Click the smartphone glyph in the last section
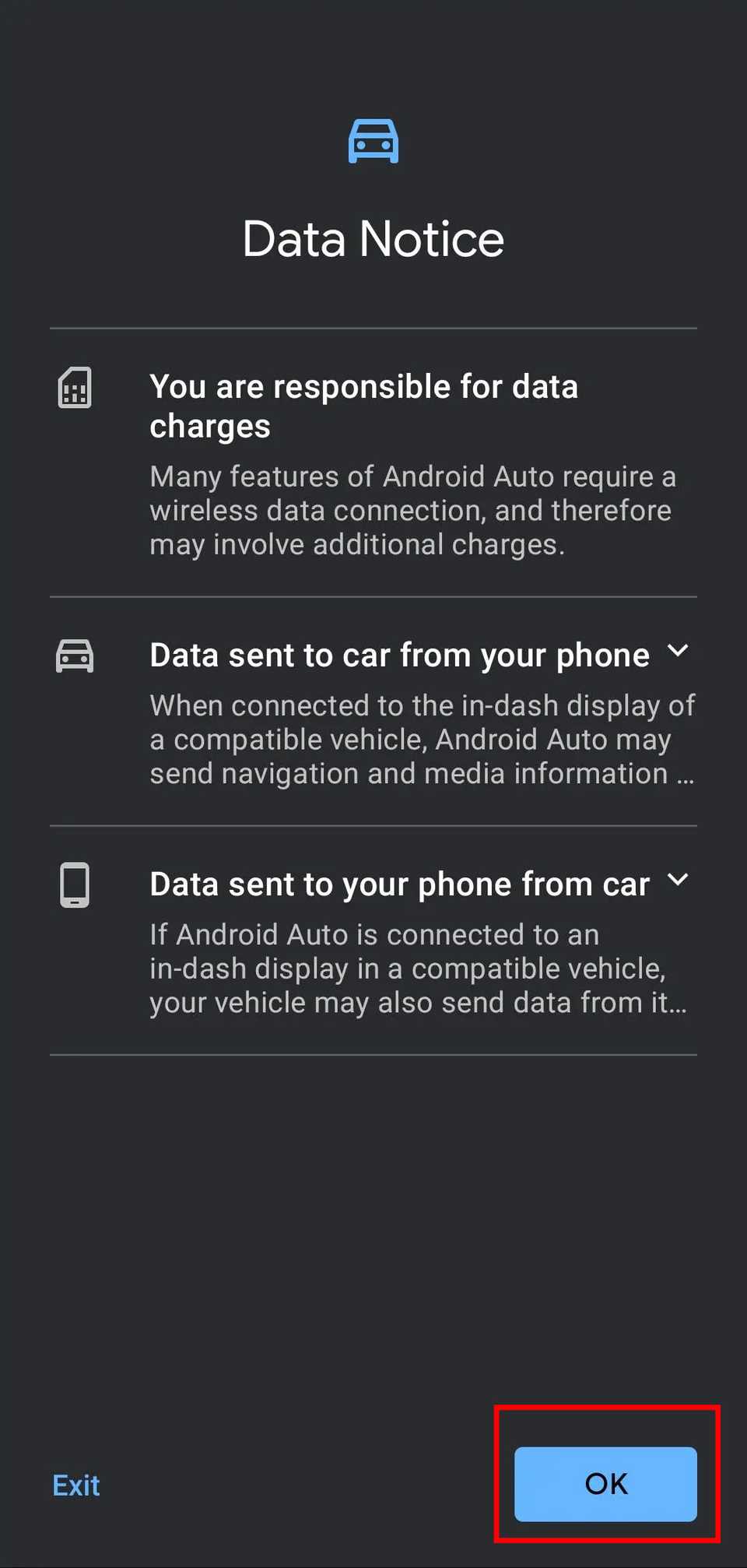This screenshot has width=747, height=1568. click(x=74, y=885)
